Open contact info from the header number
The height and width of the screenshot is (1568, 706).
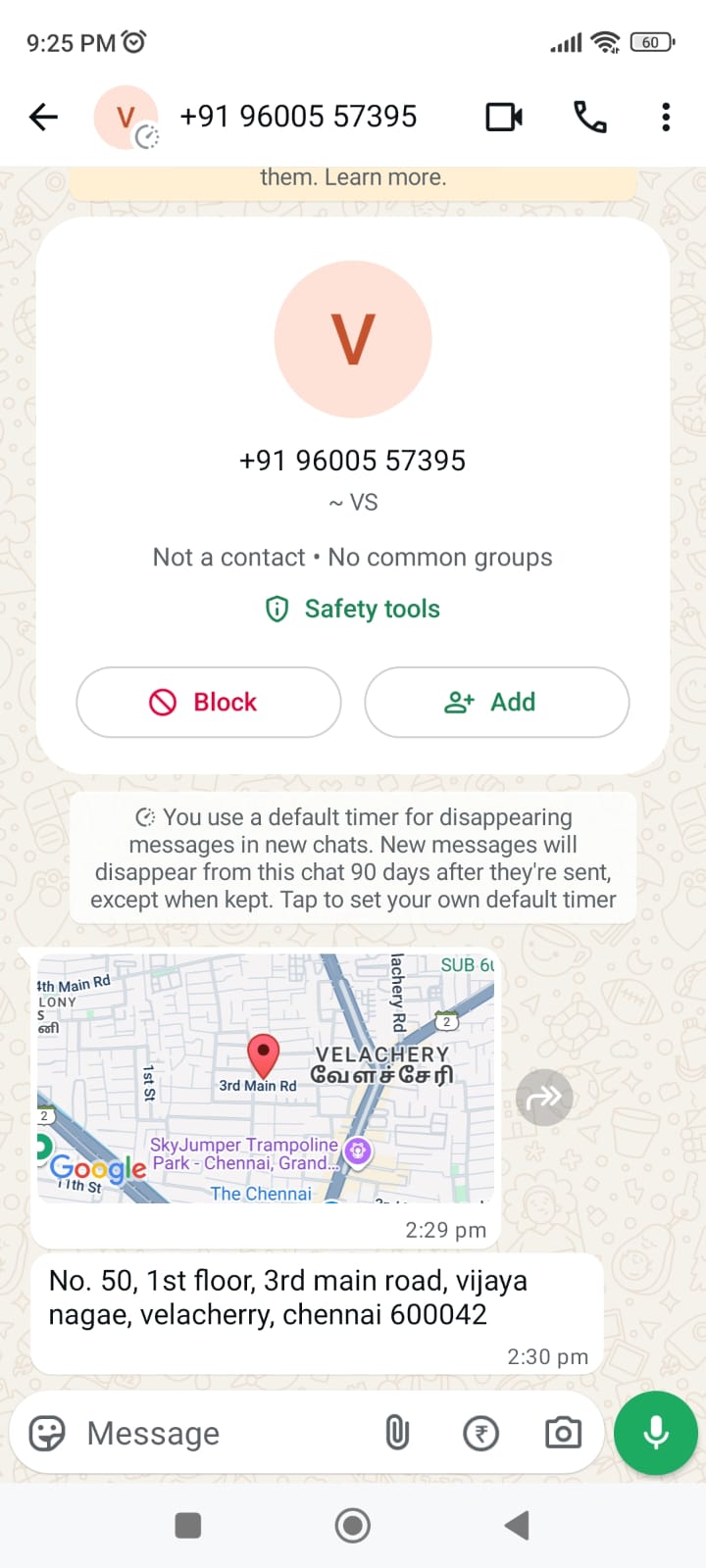point(298,117)
